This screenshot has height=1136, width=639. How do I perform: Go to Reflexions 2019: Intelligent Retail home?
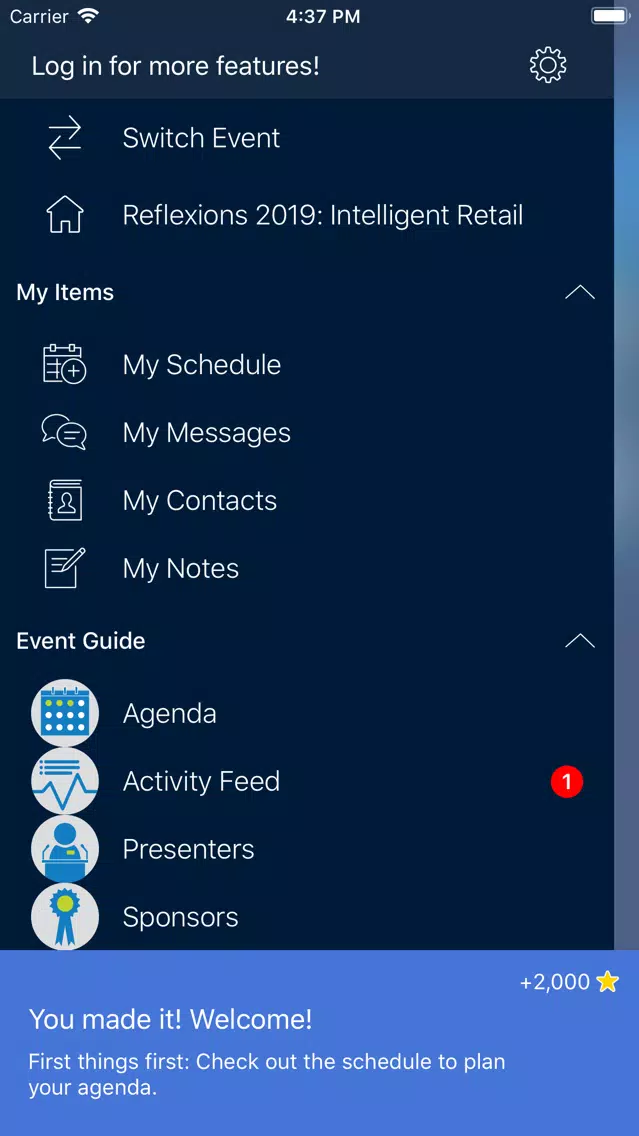(307, 215)
